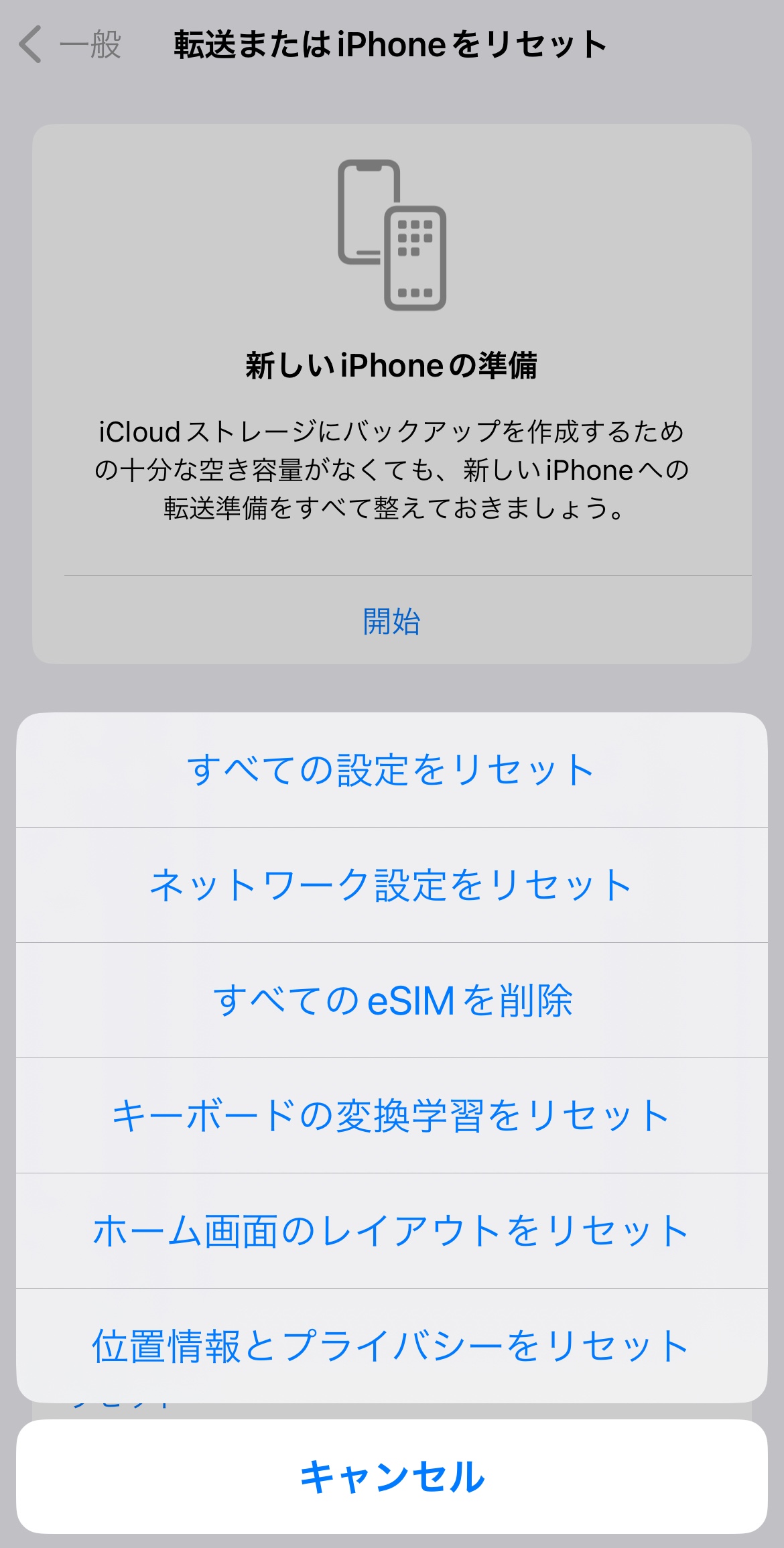
Task: Select 位置情報とプライバシーをリセット
Action: (x=391, y=1344)
